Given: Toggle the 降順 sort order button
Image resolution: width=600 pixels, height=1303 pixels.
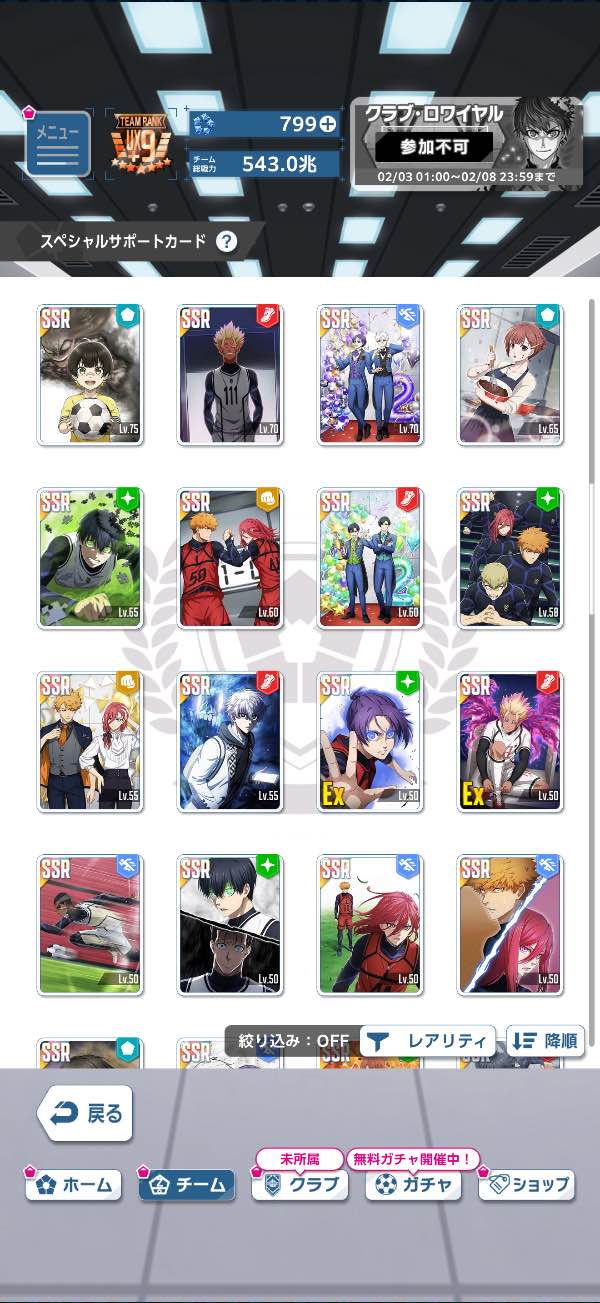Looking at the screenshot, I should pyautogui.click(x=545, y=1041).
